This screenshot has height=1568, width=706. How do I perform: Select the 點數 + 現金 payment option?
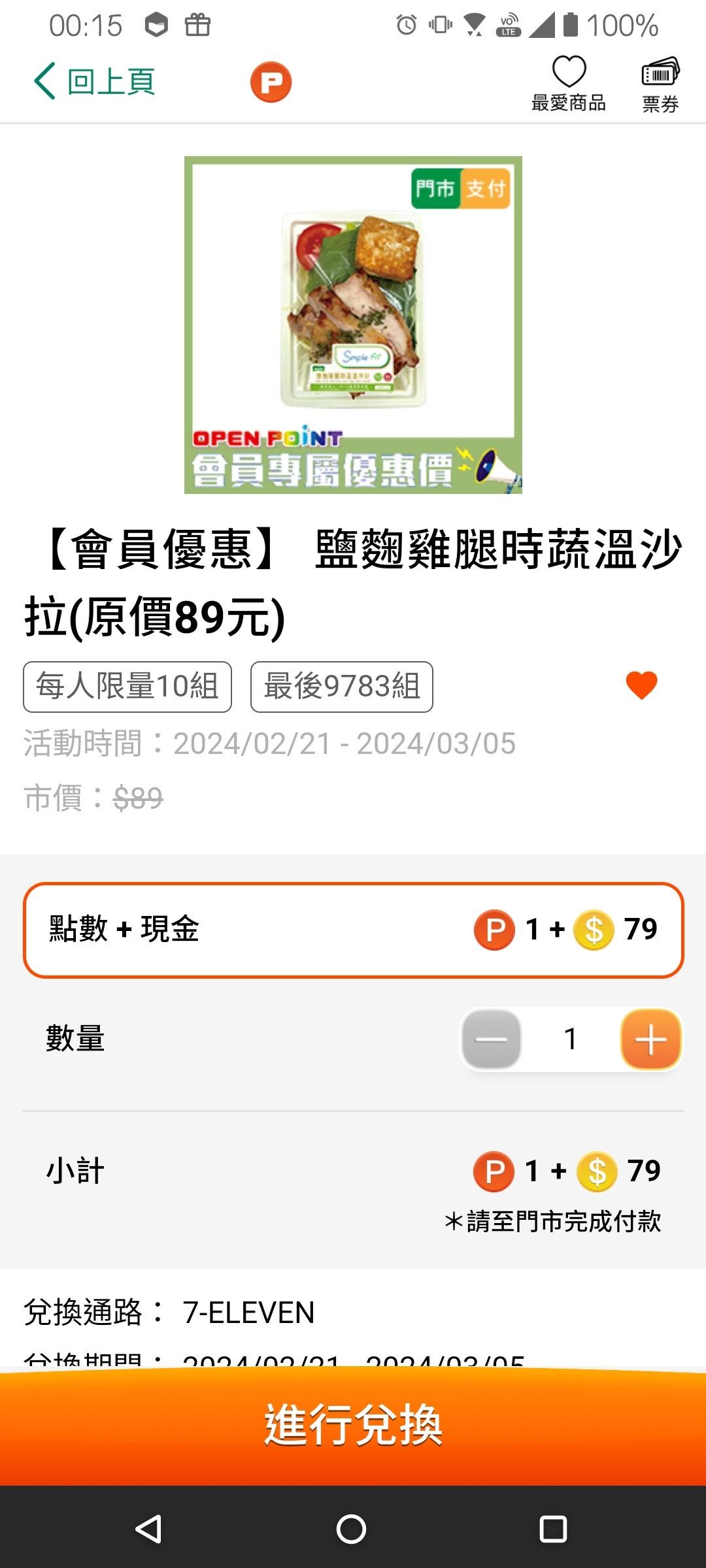click(x=353, y=930)
